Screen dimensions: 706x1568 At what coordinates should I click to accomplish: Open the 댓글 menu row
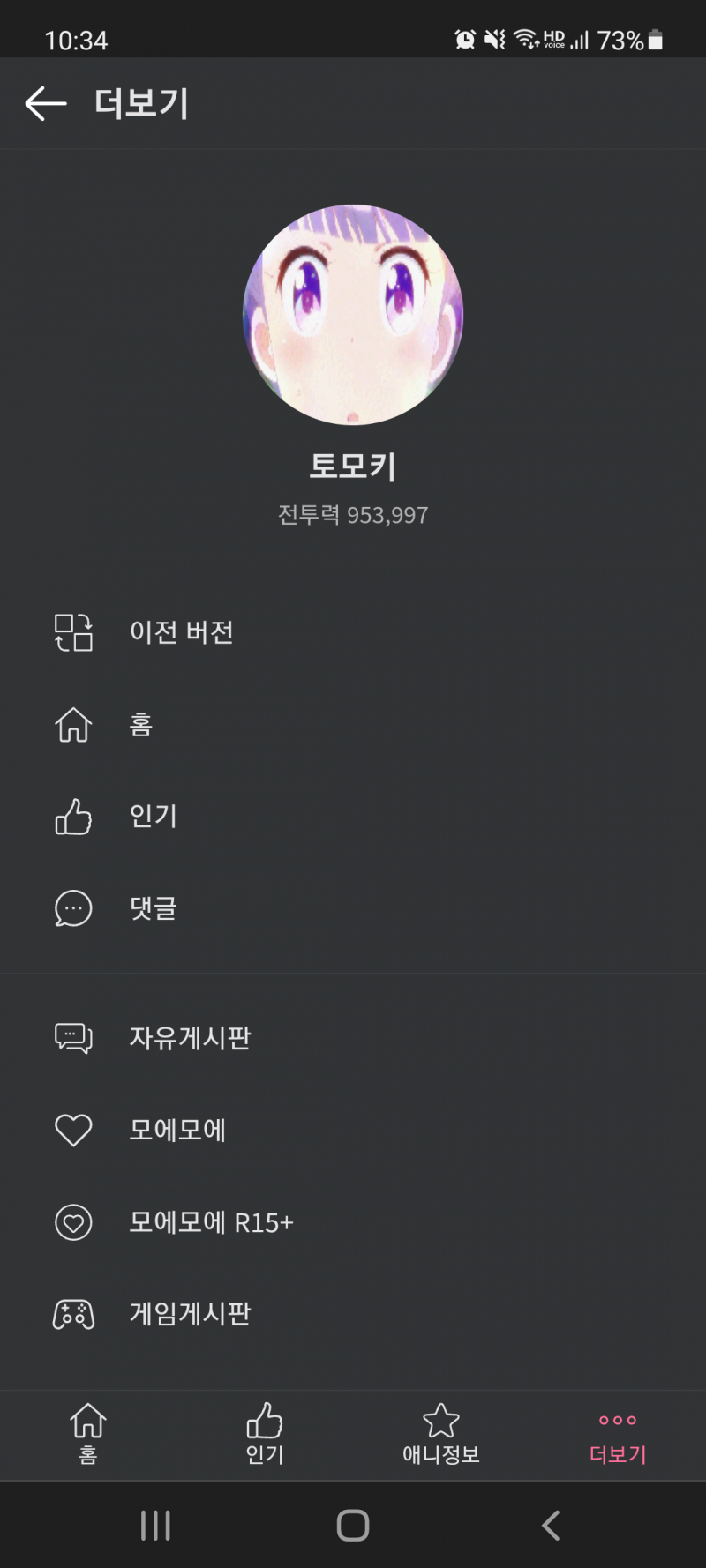click(154, 908)
